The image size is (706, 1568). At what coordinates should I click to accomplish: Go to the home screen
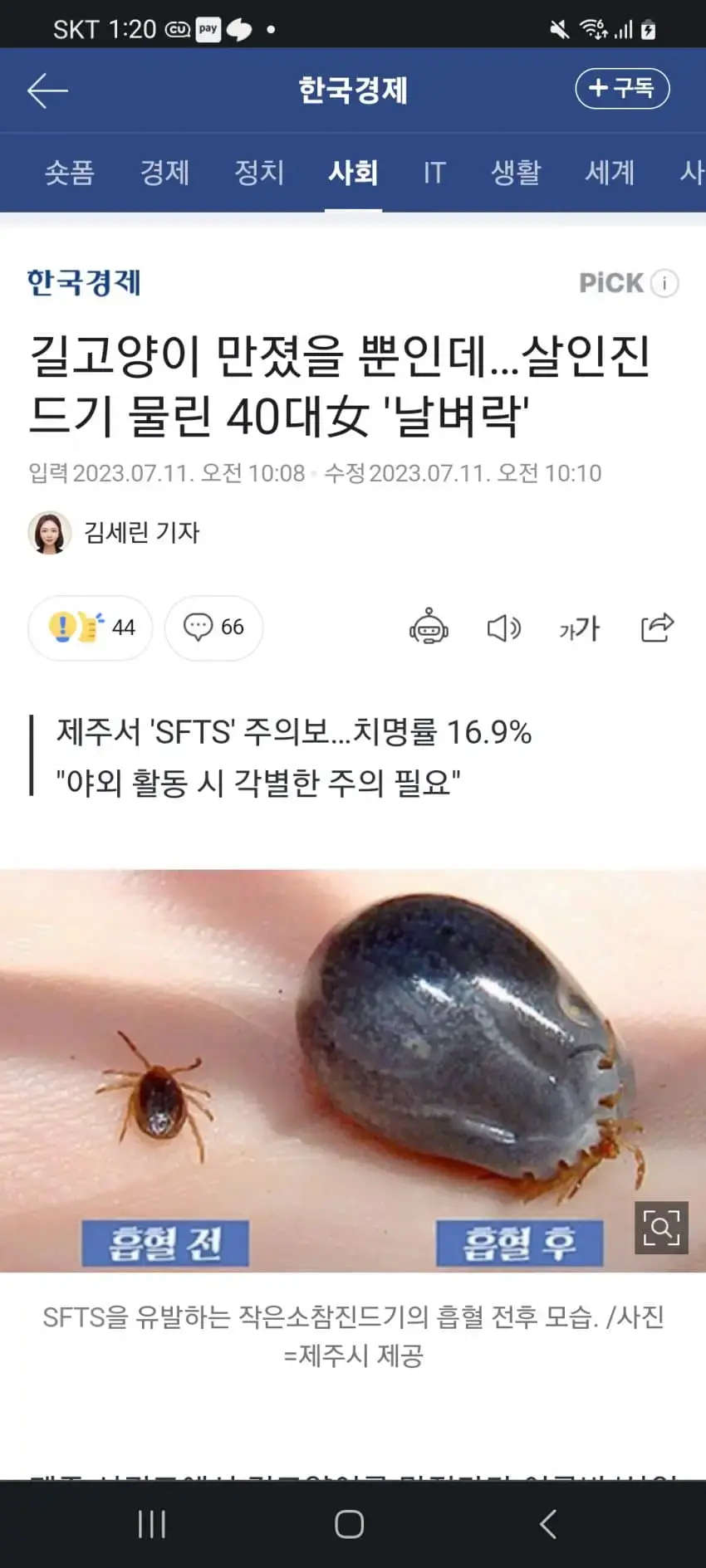(x=350, y=1524)
